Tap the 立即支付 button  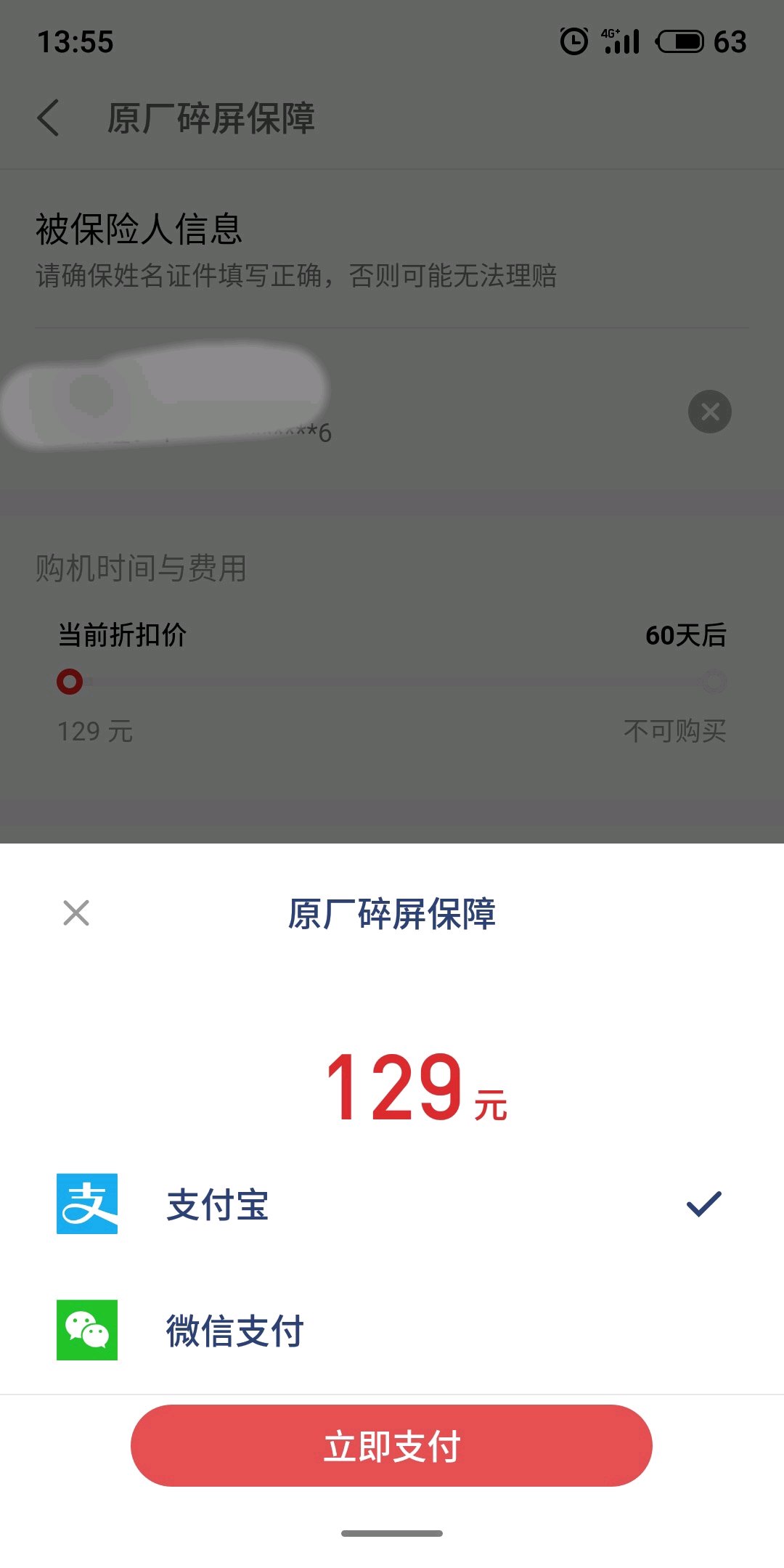(391, 1445)
